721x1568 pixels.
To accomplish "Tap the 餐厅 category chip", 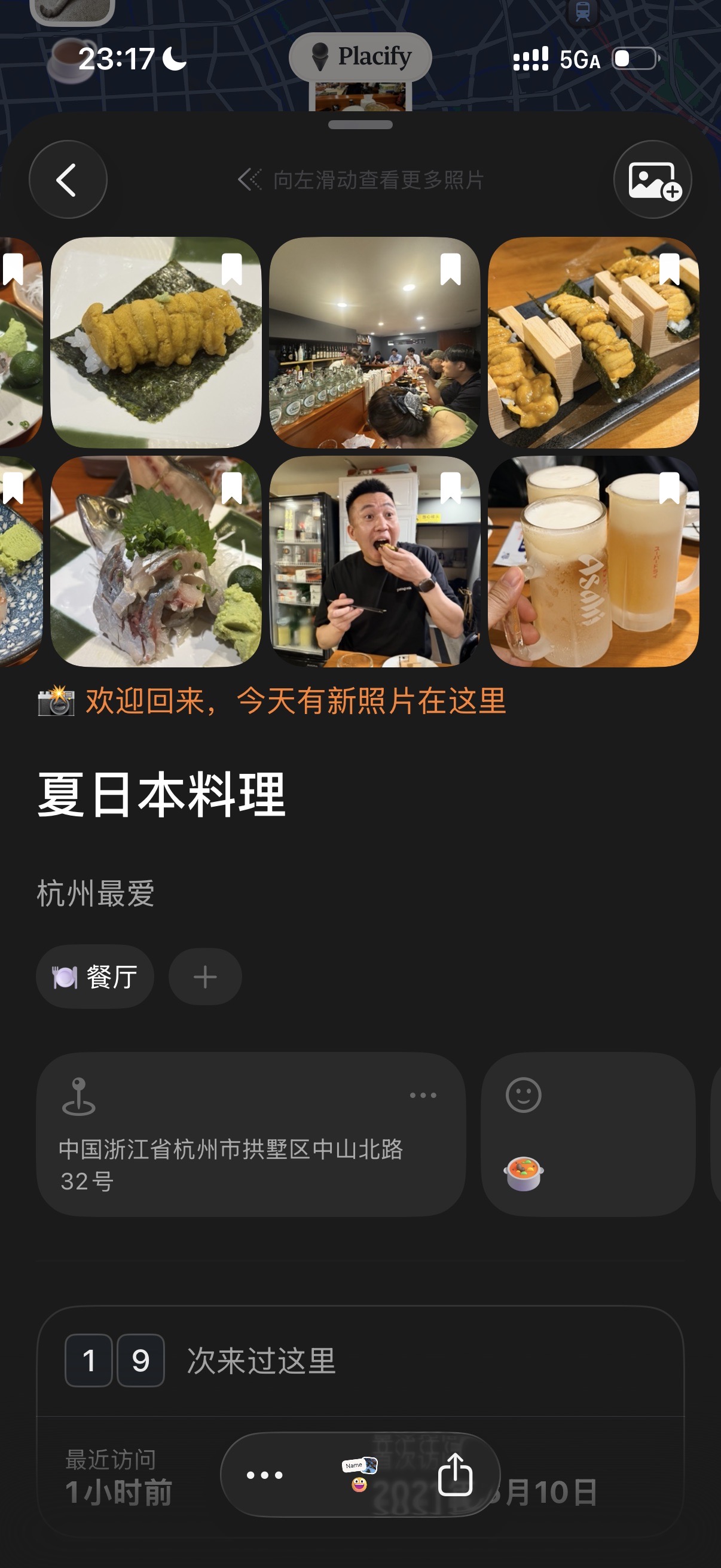I will coord(95,977).
